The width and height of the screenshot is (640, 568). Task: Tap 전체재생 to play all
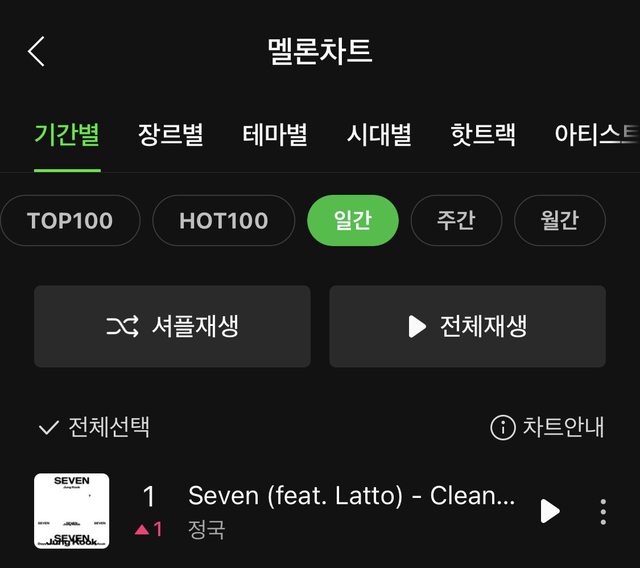(467, 326)
